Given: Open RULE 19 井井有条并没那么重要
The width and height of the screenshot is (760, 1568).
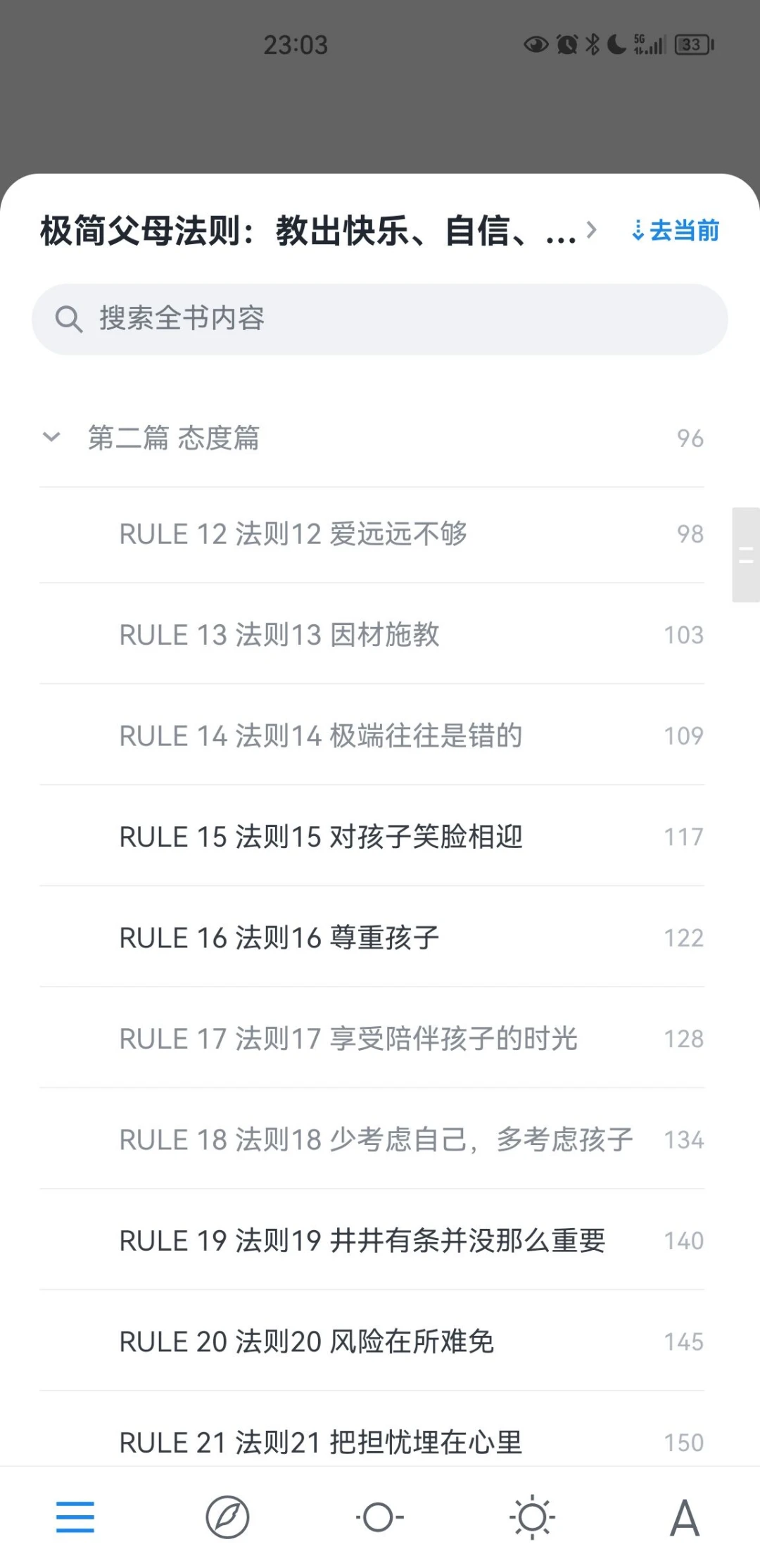Looking at the screenshot, I should coord(372,1240).
